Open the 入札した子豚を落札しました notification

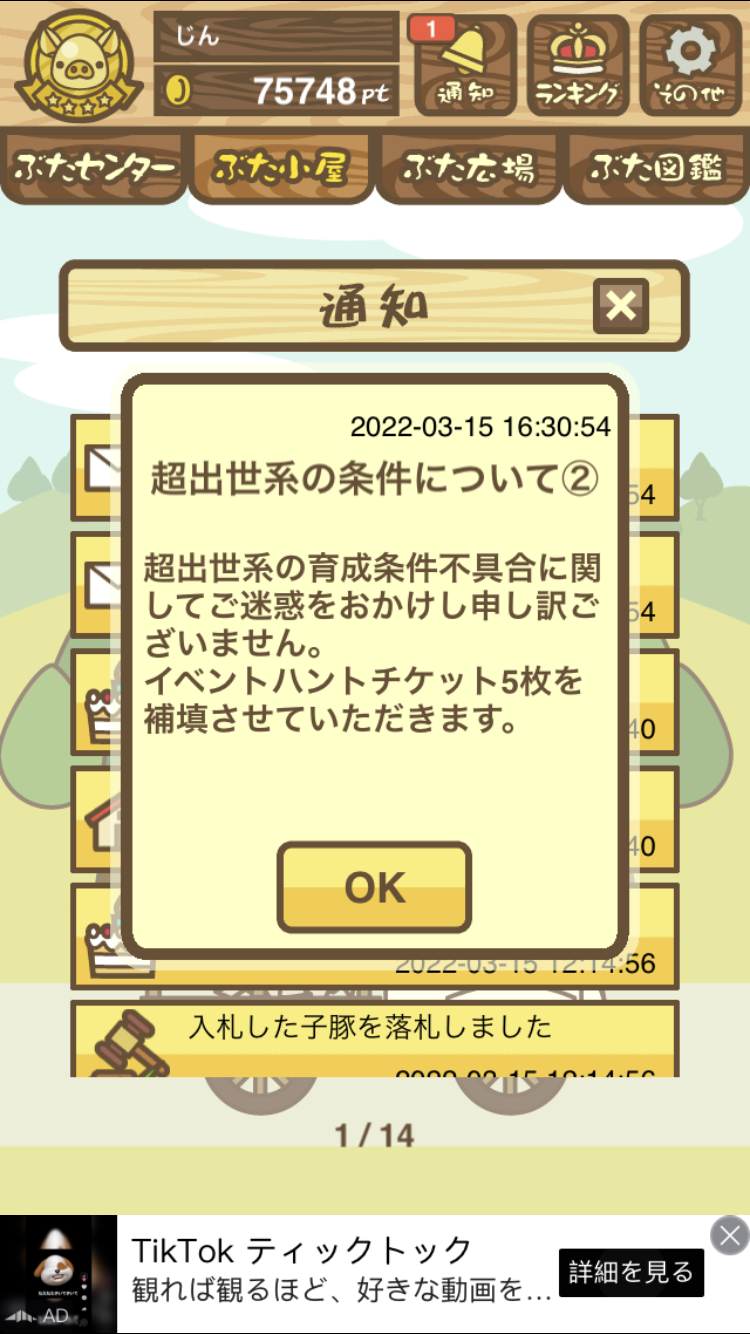pyautogui.click(x=374, y=1039)
